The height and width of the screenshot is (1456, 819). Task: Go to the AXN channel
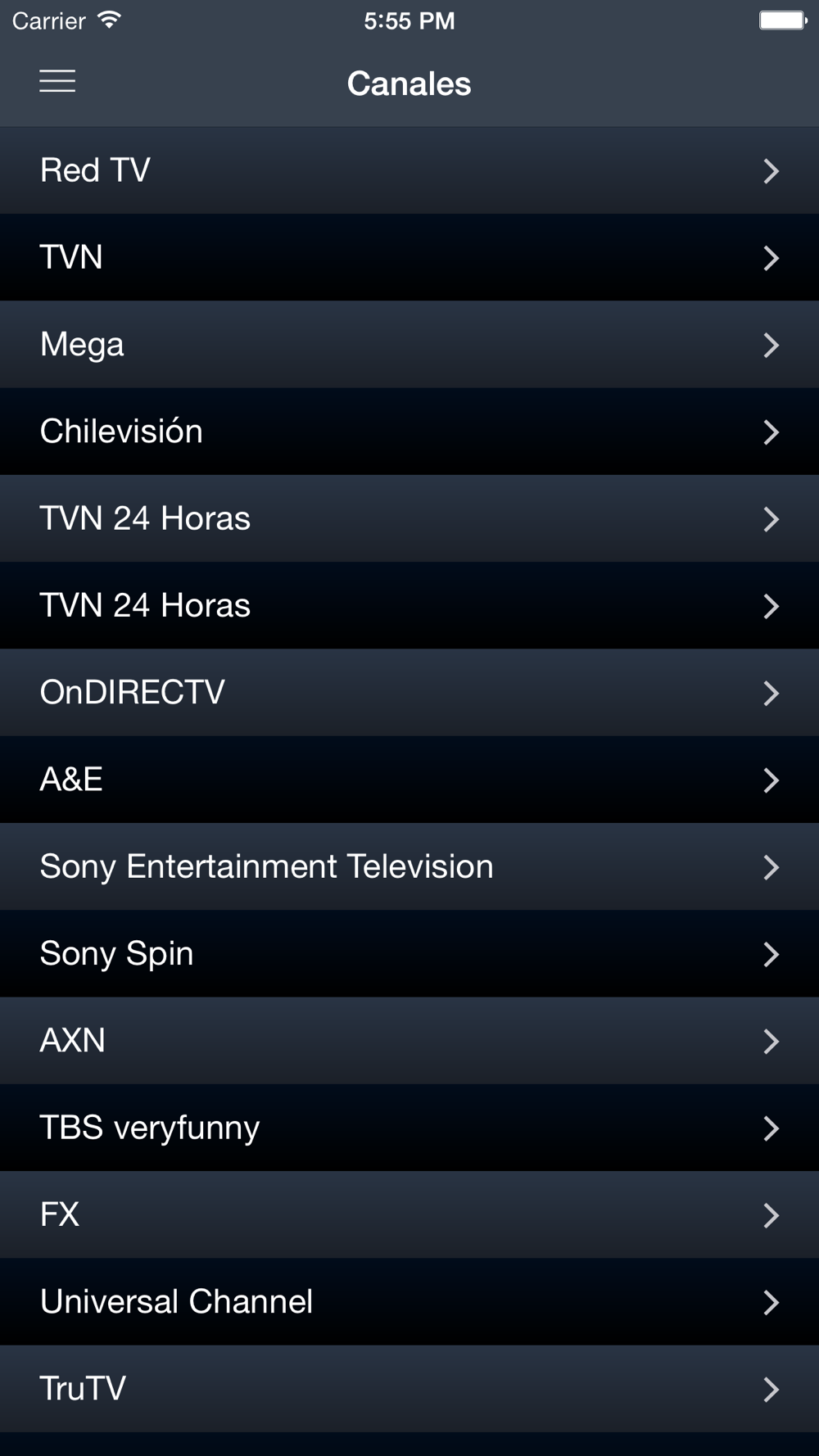click(409, 1041)
